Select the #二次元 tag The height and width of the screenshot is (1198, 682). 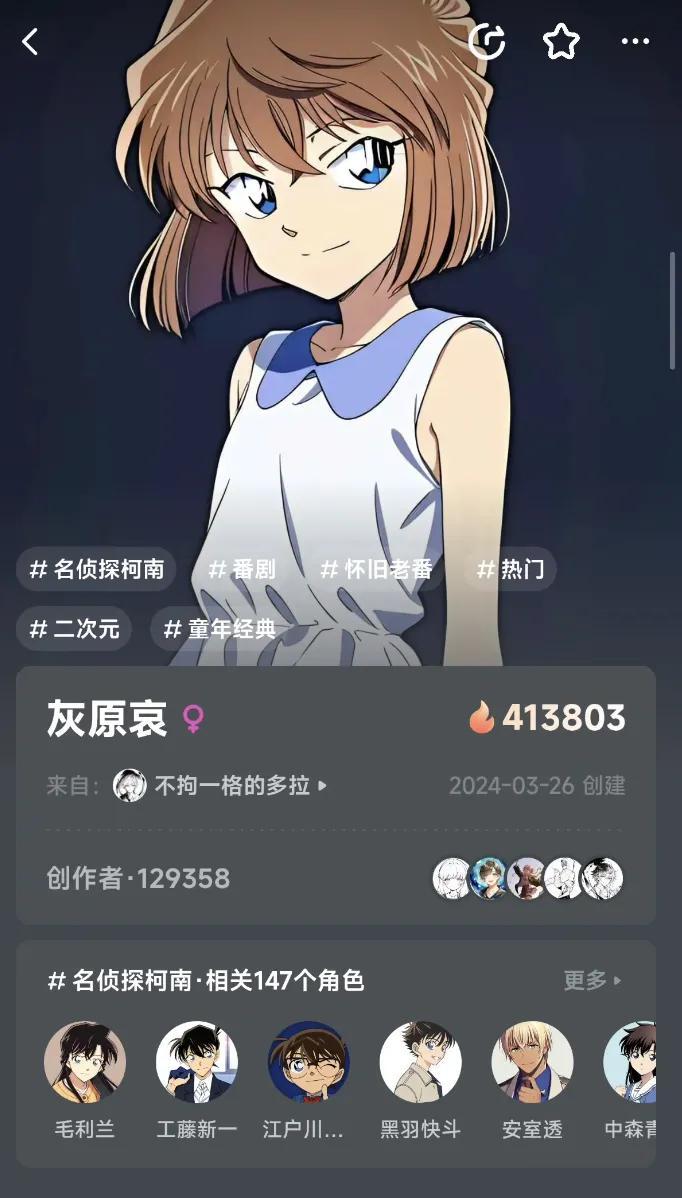(x=74, y=629)
